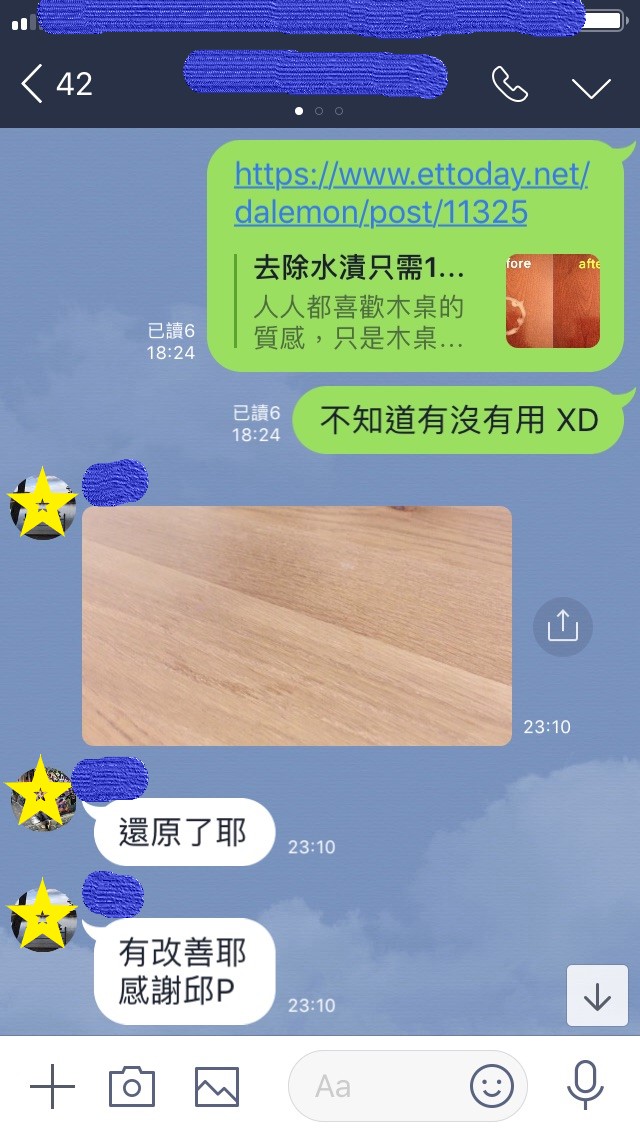Share the wooden table photo
The image size is (640, 1136).
click(x=562, y=627)
